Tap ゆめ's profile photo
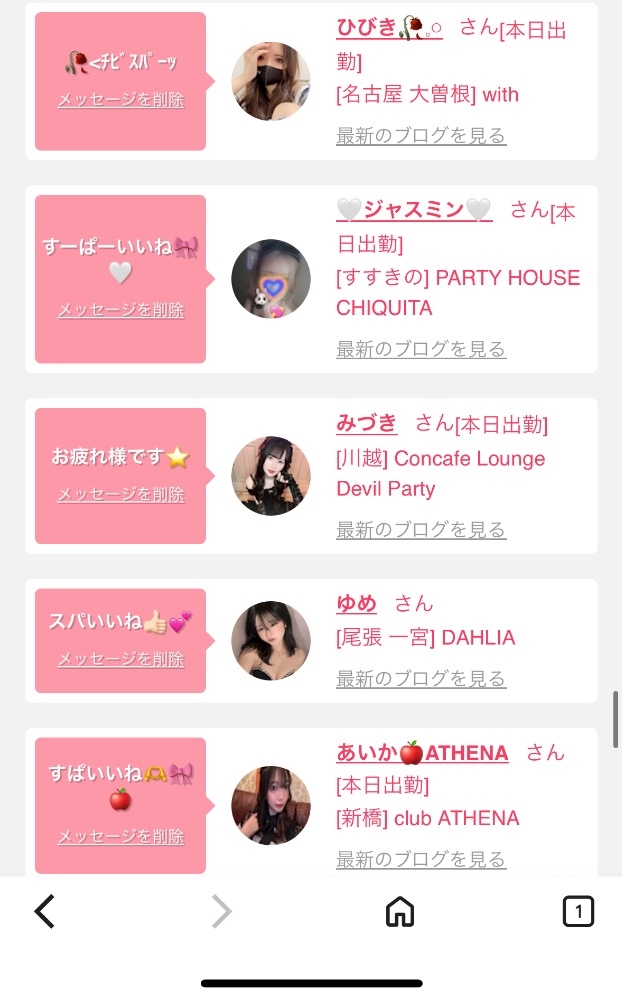622x1000 pixels. tap(271, 640)
